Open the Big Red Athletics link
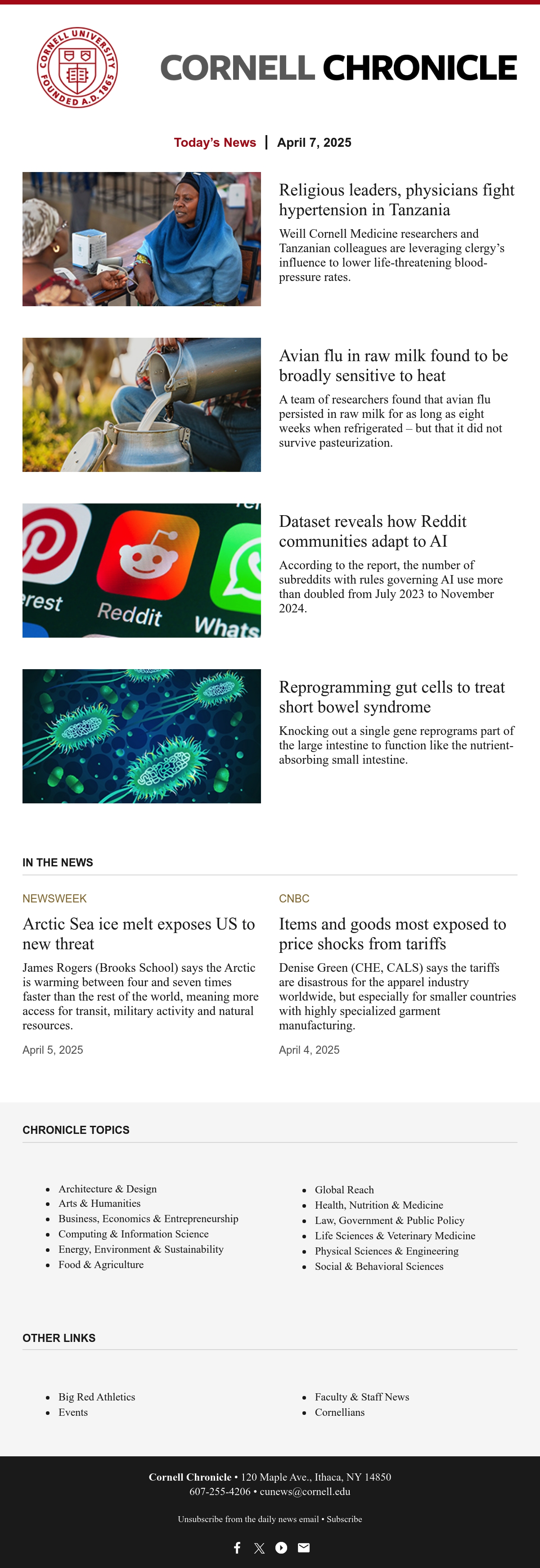The width and height of the screenshot is (540, 1568). 97,1397
